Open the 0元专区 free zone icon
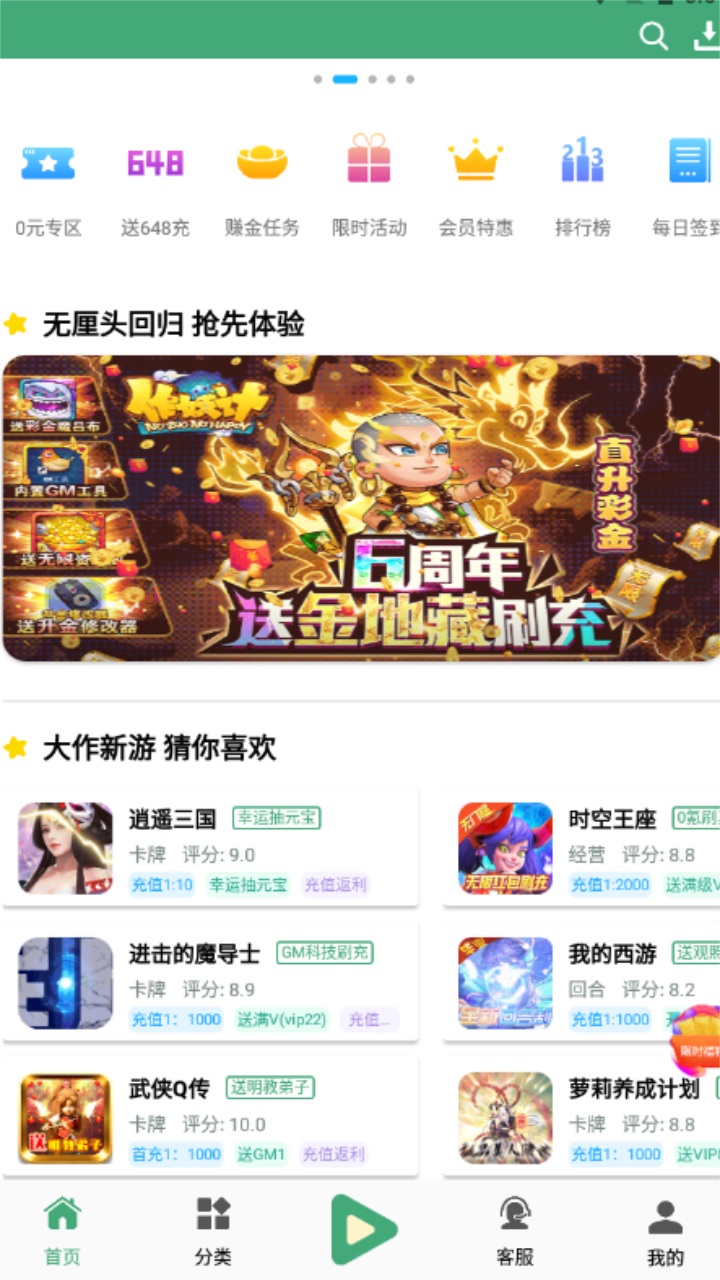Screen dimensions: 720x1280 coord(47,162)
